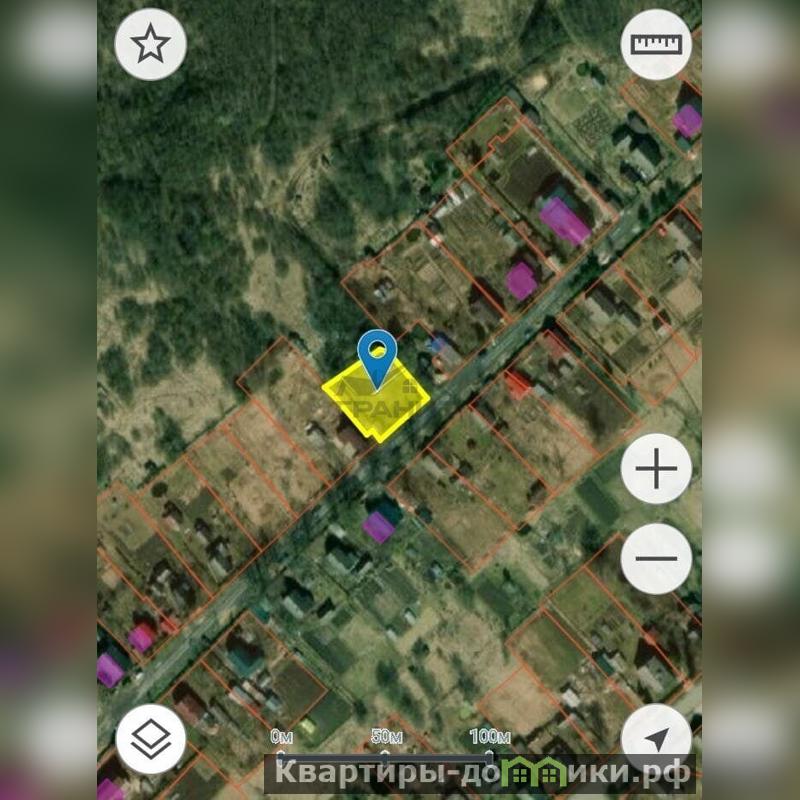Center the map on my location
800x800 pixels.
click(x=656, y=739)
